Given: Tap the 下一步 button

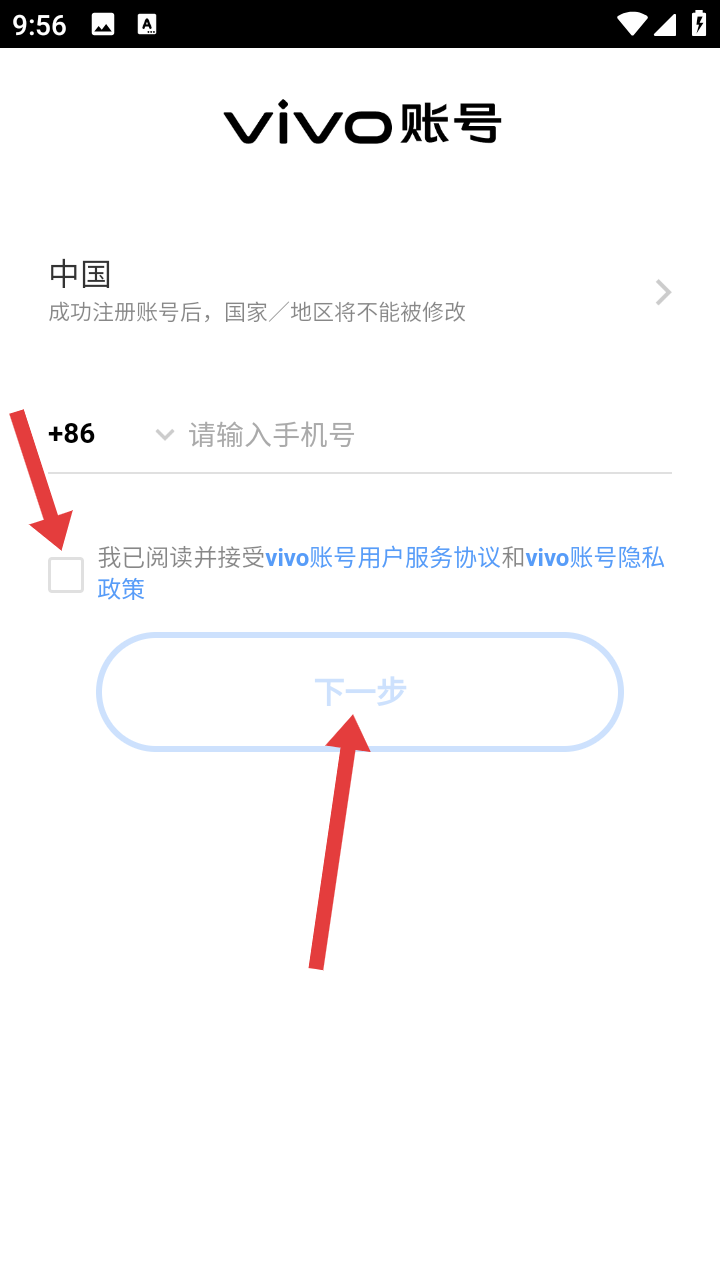Looking at the screenshot, I should pyautogui.click(x=360, y=692).
